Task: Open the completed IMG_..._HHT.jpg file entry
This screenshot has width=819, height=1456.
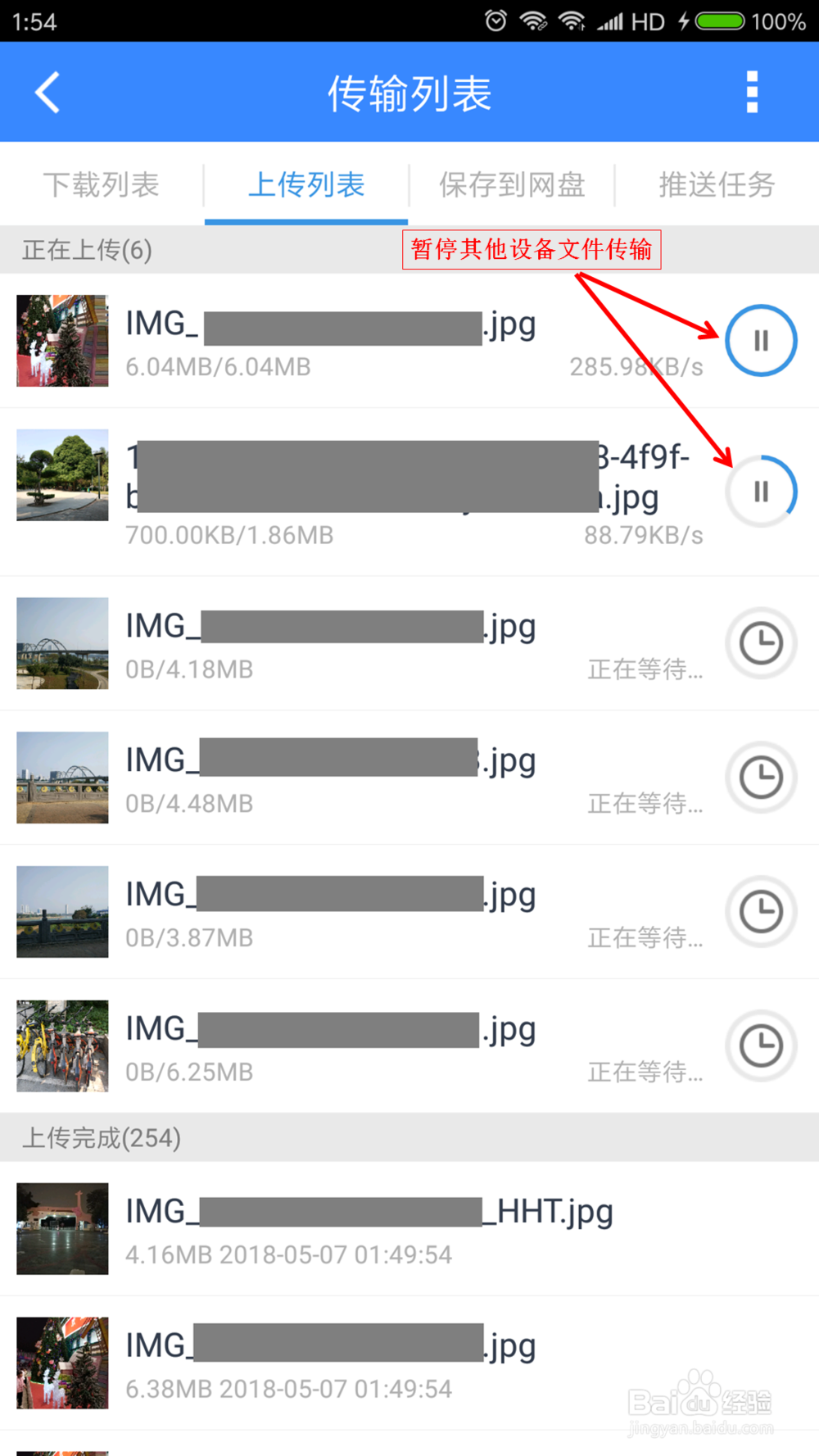Action: pos(369,1229)
